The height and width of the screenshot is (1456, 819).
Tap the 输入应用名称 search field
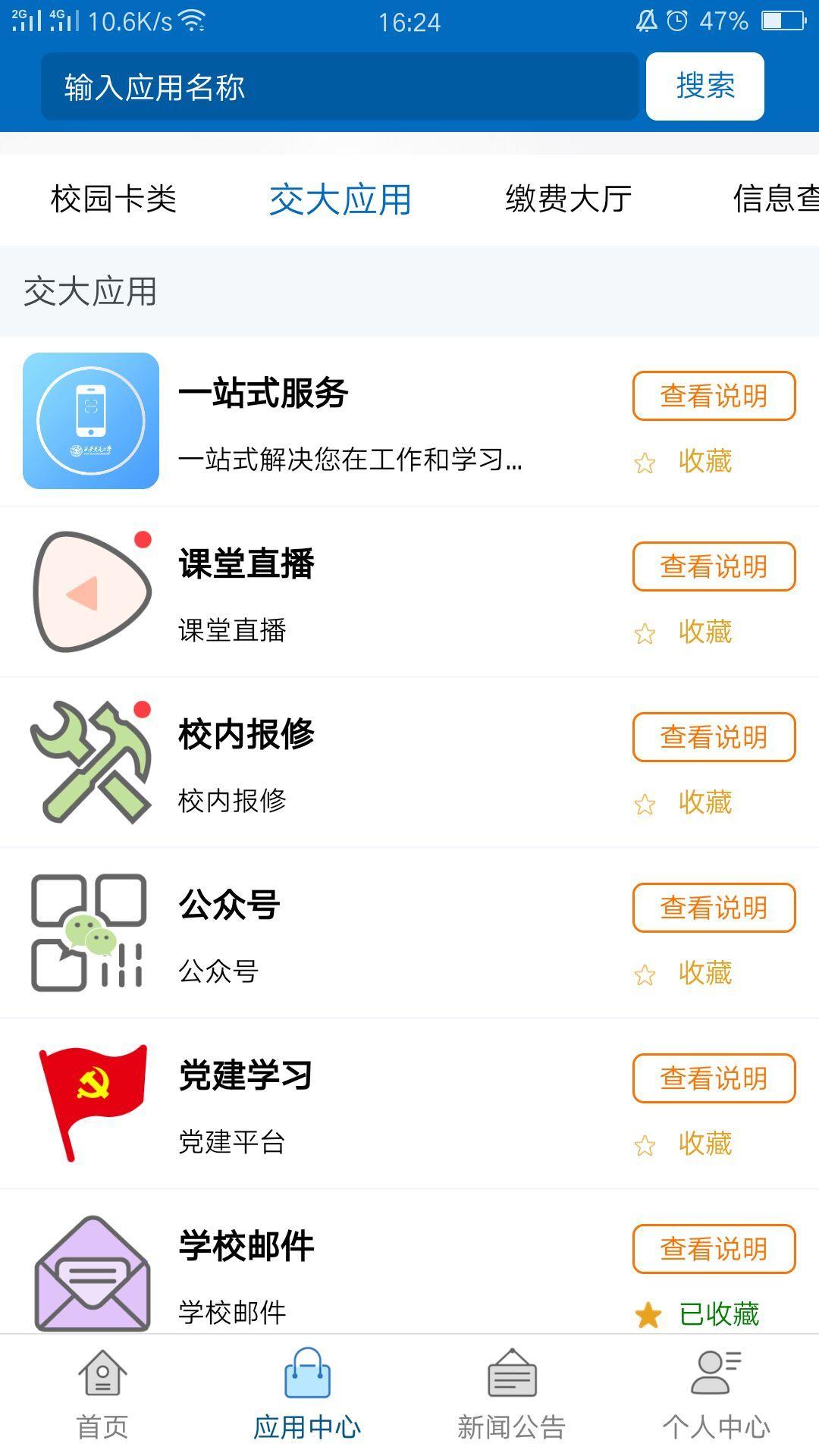340,86
